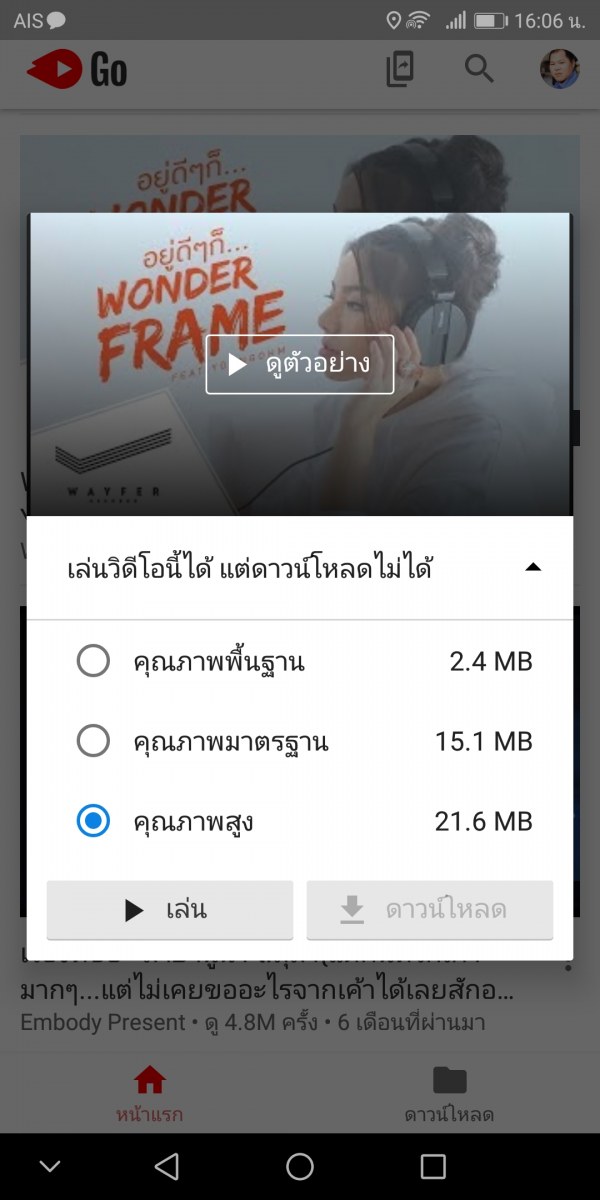
Task: Collapse the download-unavailable message arrow
Action: click(533, 568)
